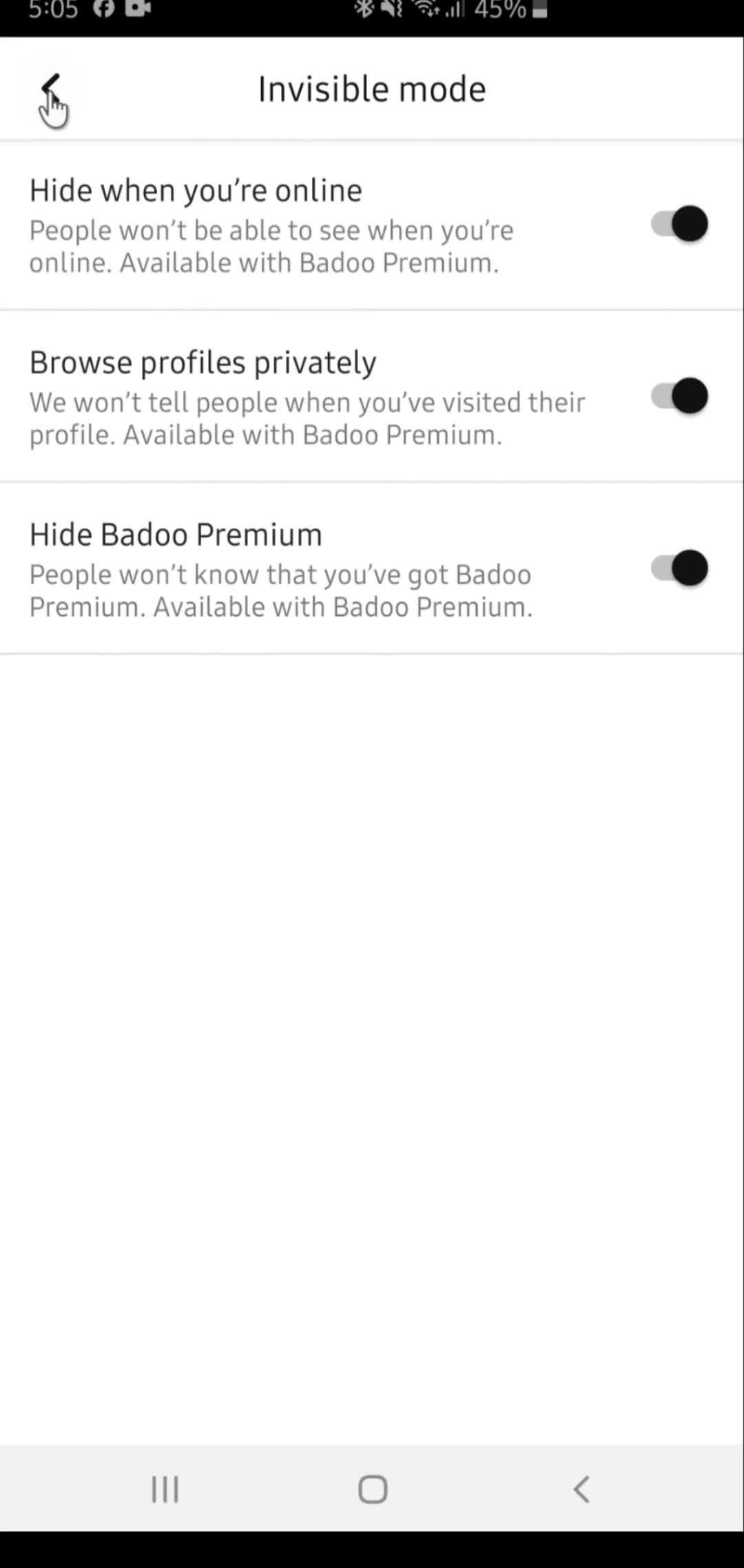Go back from Invisible mode

point(51,89)
